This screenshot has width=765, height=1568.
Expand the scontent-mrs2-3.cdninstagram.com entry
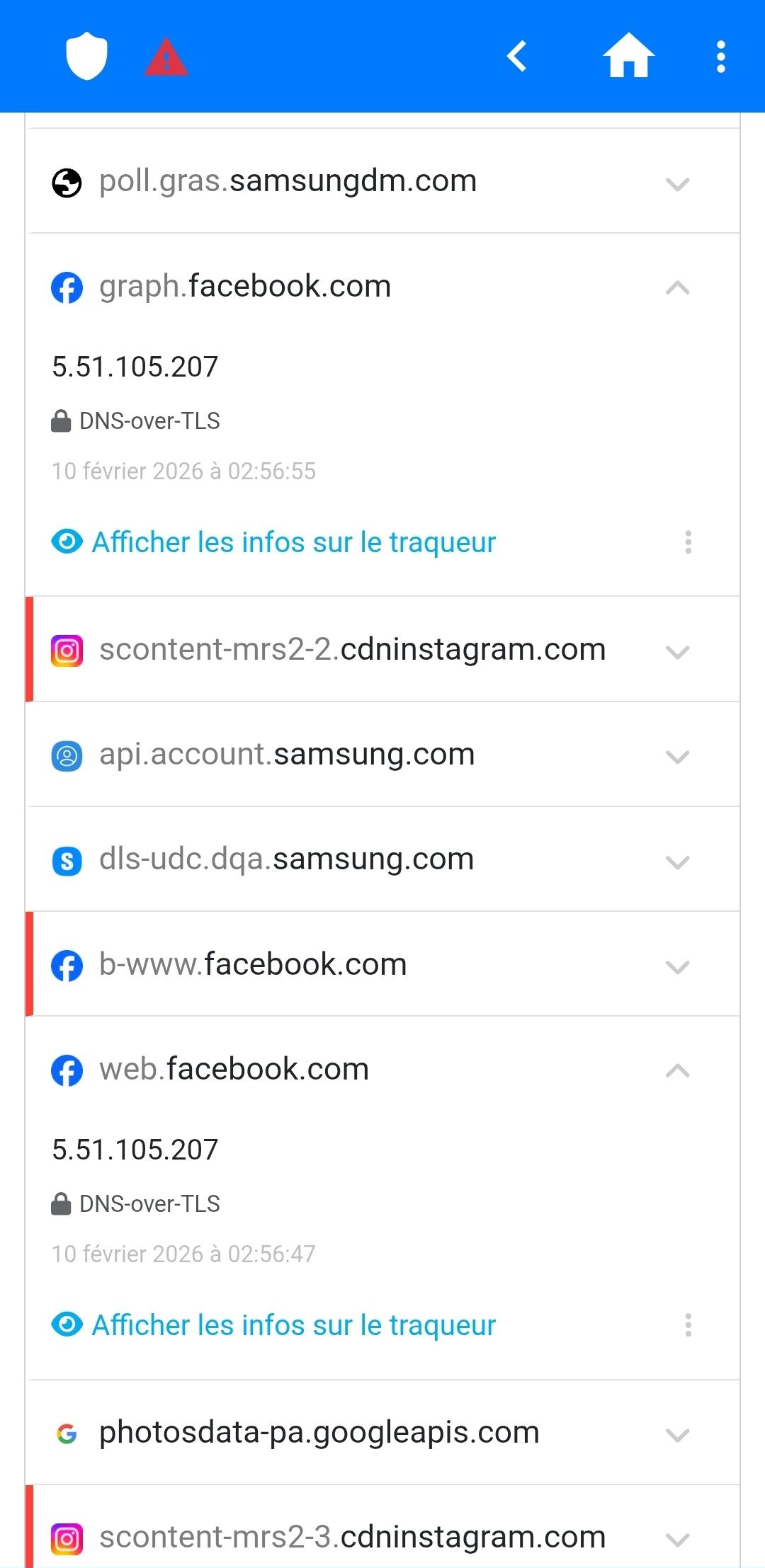[x=677, y=1539]
